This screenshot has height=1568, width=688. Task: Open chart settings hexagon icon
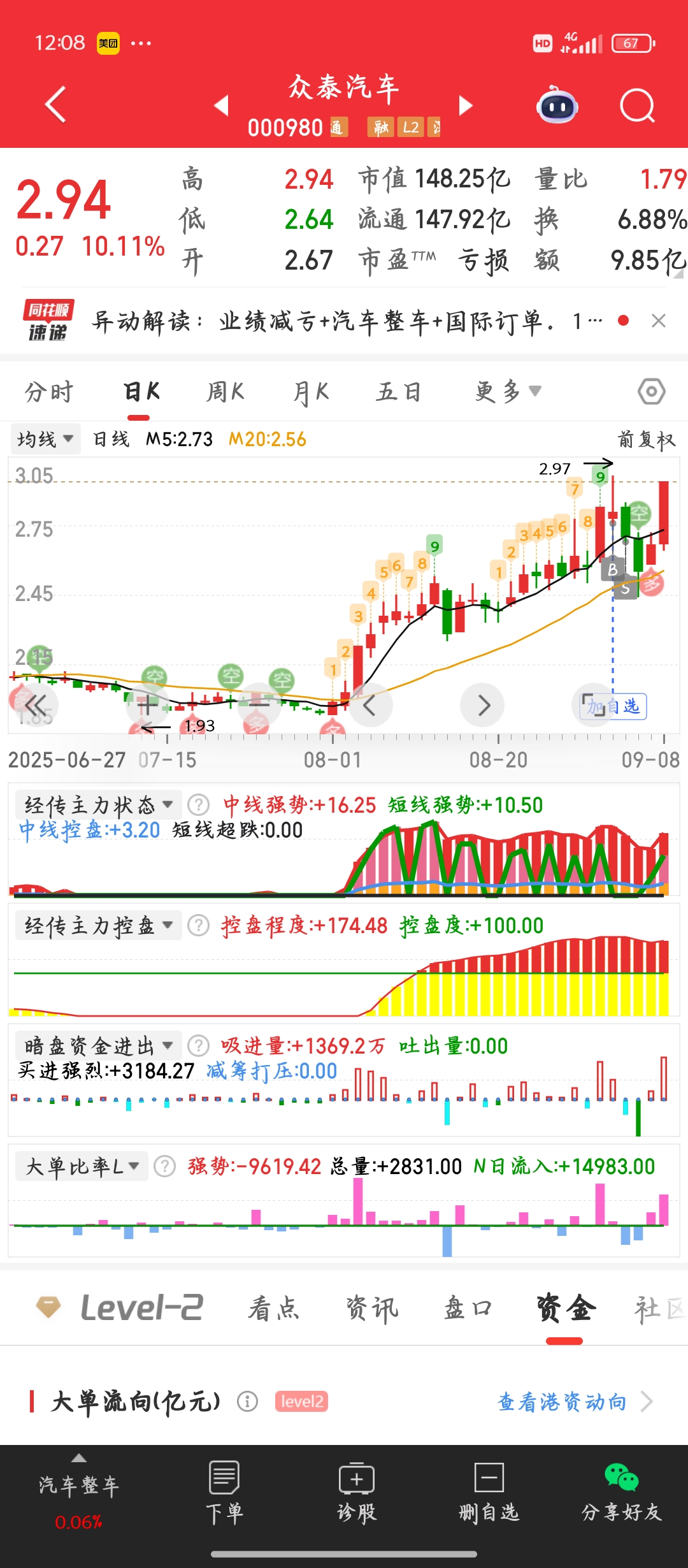(x=651, y=391)
